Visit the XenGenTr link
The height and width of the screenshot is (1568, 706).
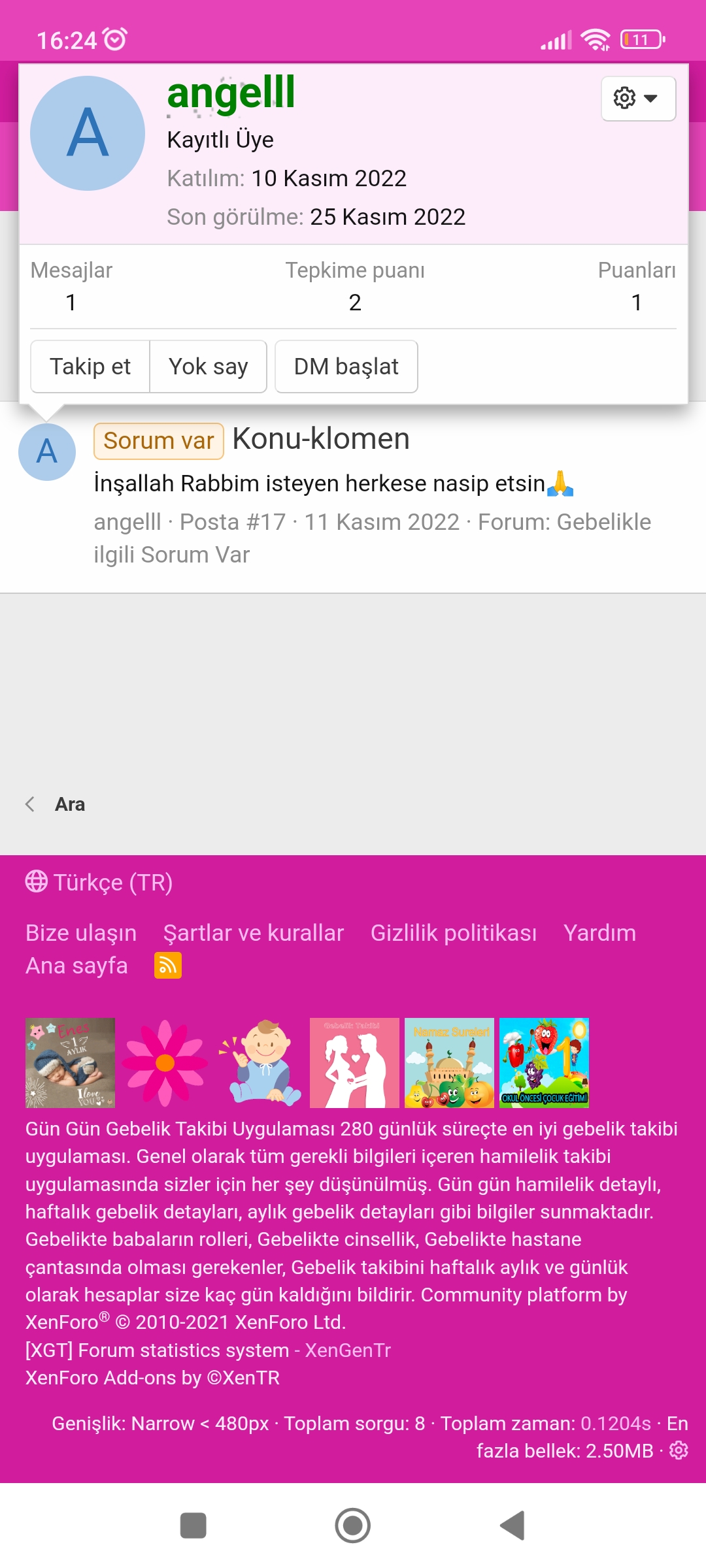[x=348, y=1350]
